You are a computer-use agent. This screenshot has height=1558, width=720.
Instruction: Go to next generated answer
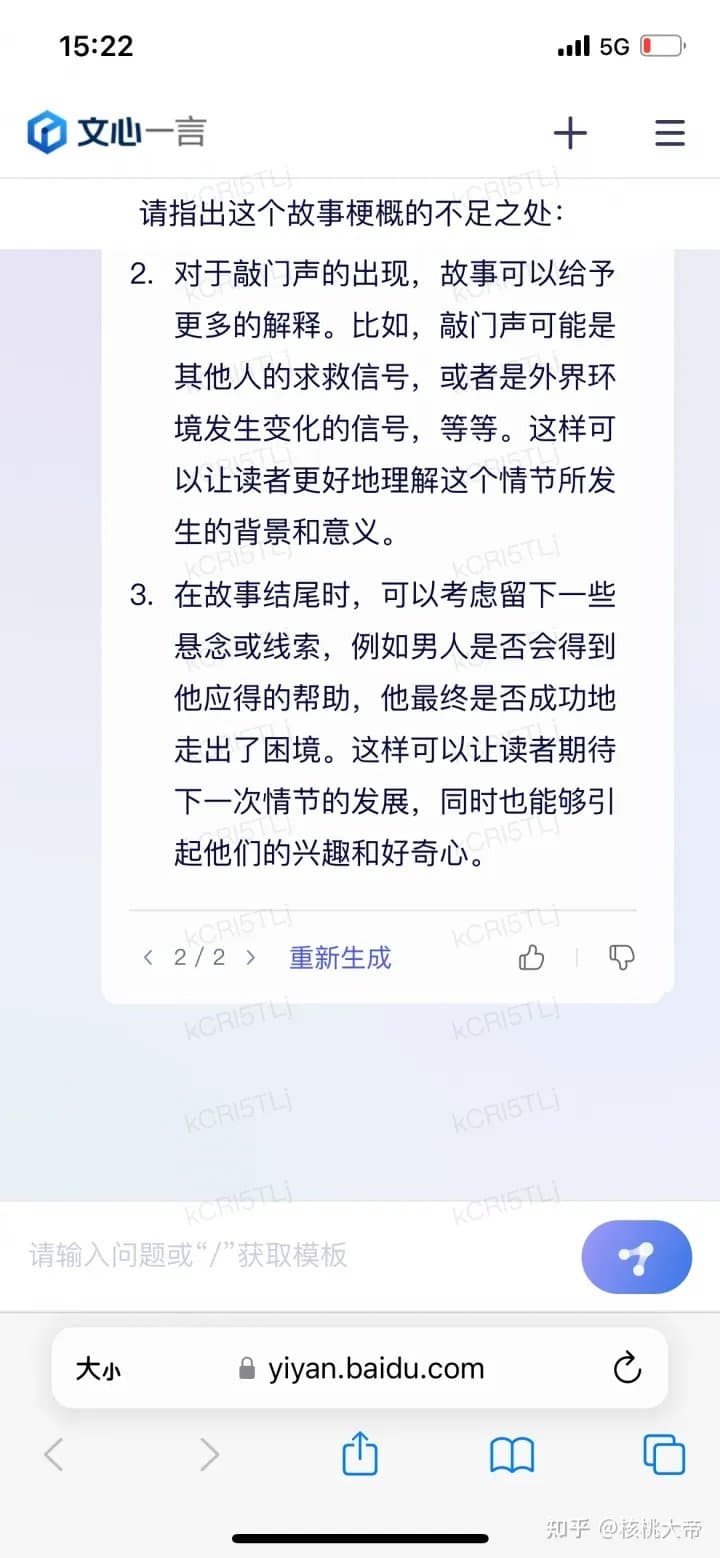coord(251,957)
